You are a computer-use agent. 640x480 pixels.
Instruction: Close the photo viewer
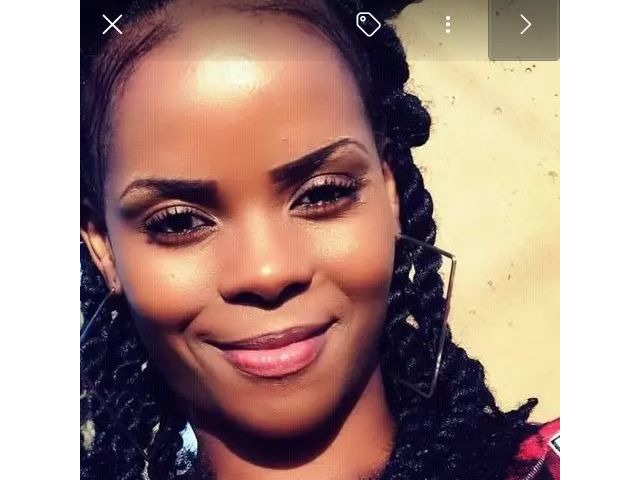point(112,25)
